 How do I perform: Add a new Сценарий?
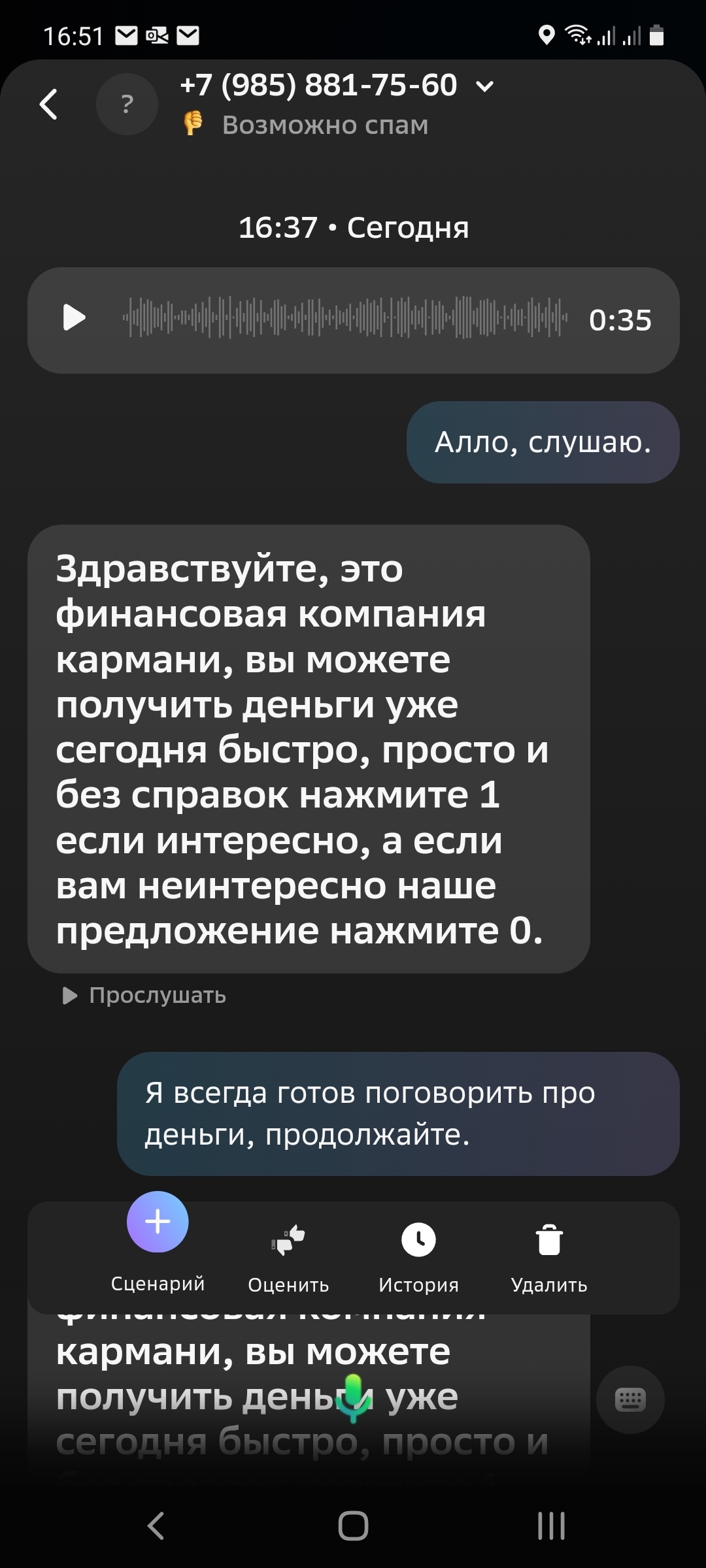158,1222
